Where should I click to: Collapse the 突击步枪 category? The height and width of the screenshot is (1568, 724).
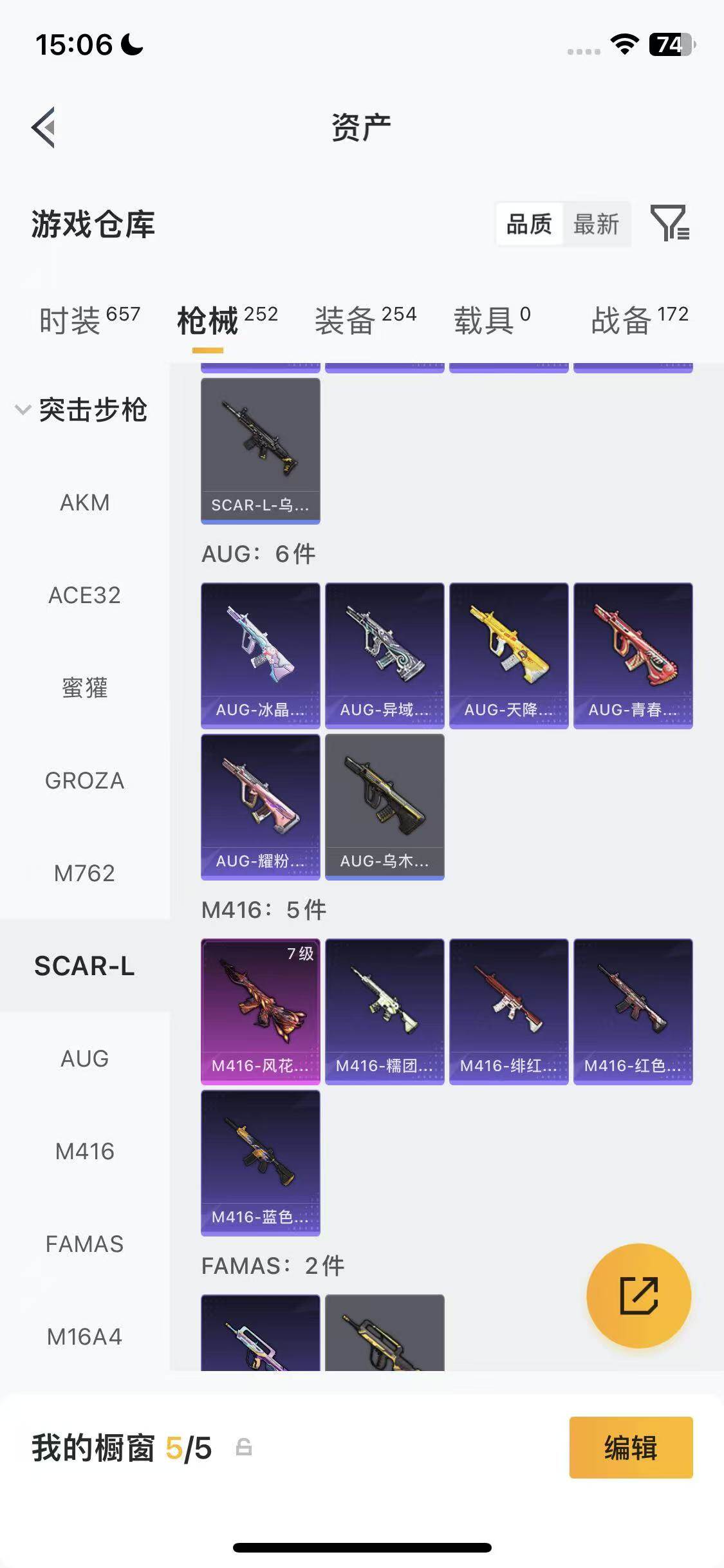82,410
